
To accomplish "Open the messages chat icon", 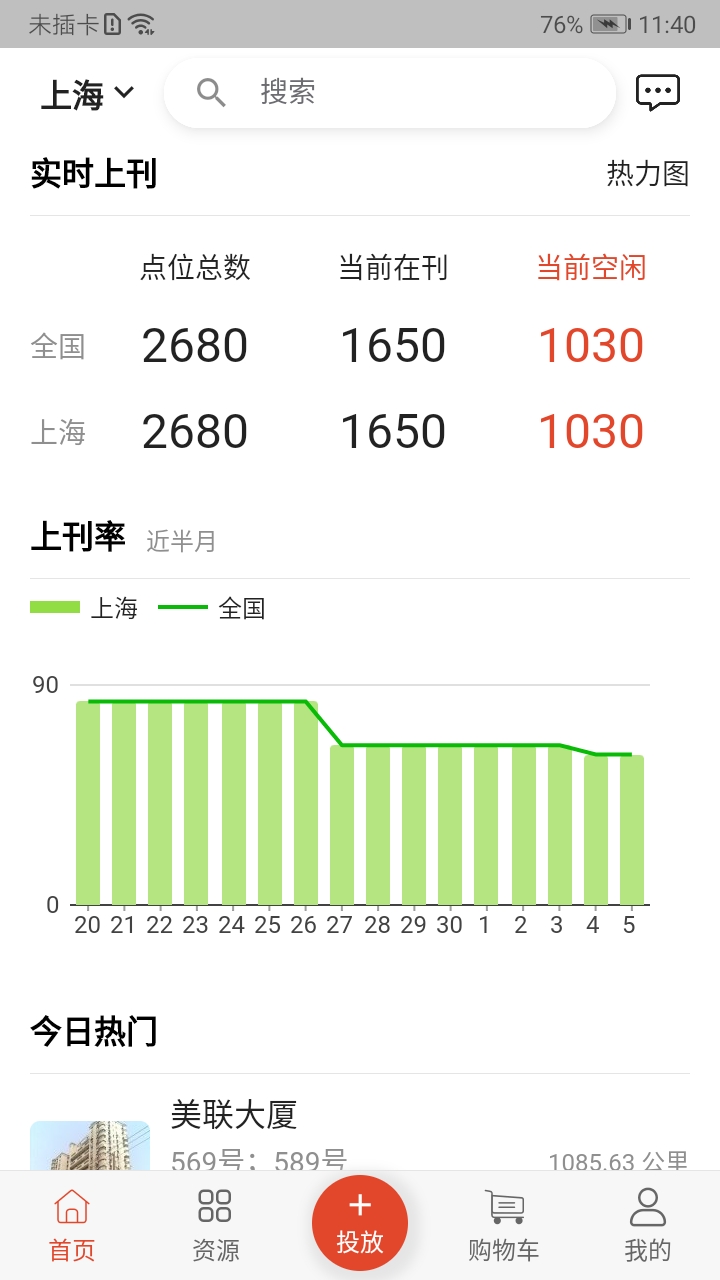I will point(657,93).
